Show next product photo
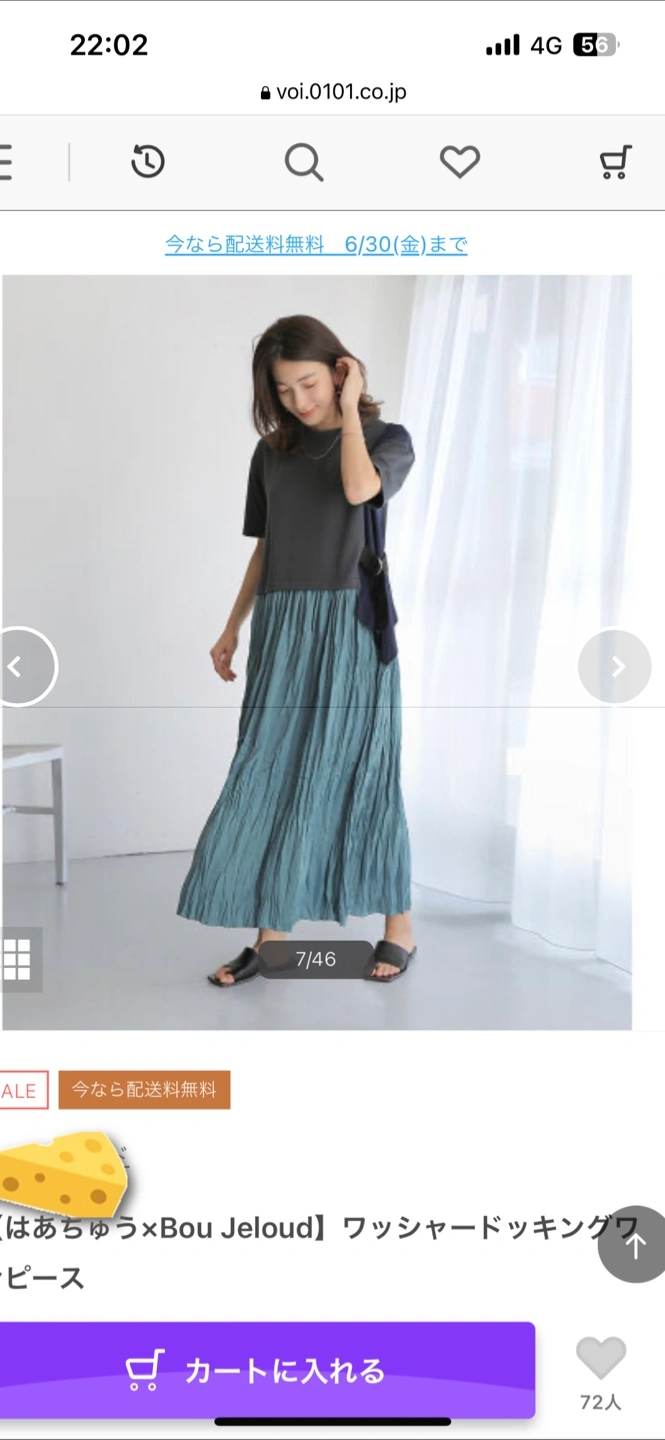665x1440 pixels. click(x=615, y=667)
